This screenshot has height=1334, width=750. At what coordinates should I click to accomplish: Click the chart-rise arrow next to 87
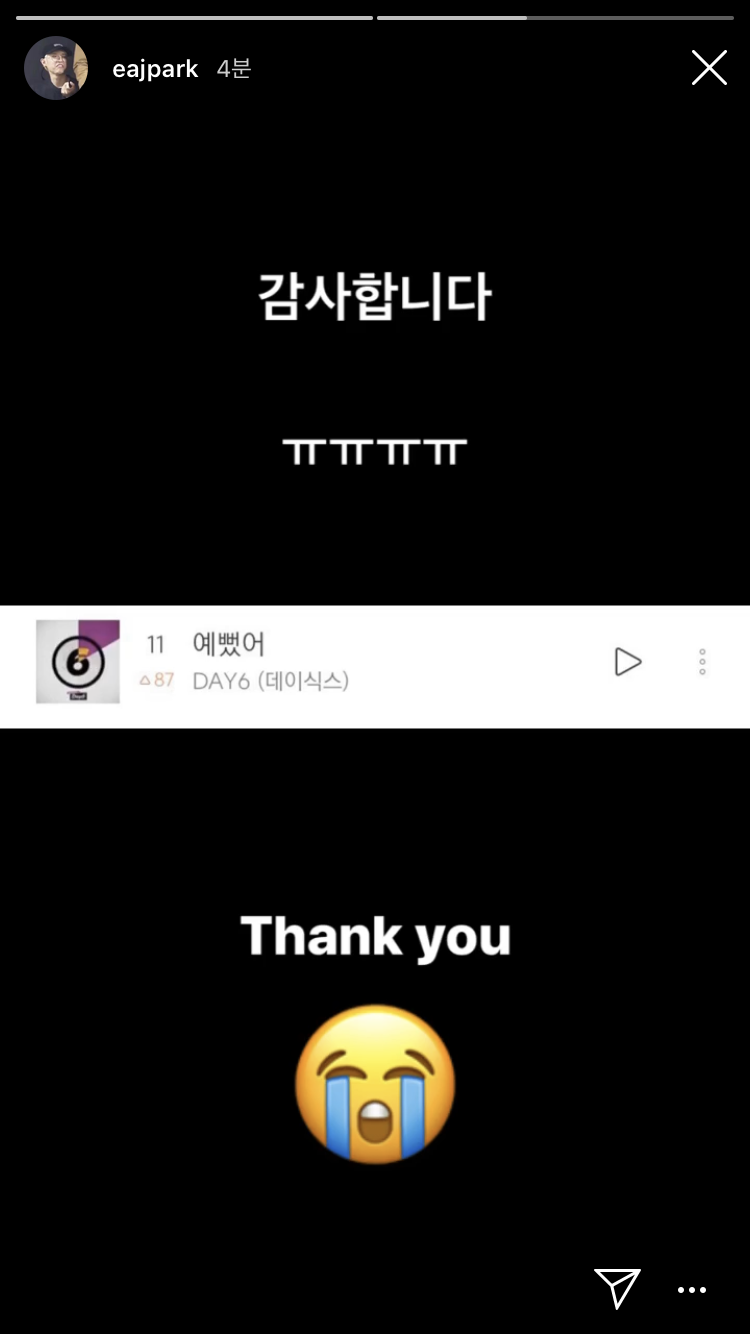click(x=143, y=680)
